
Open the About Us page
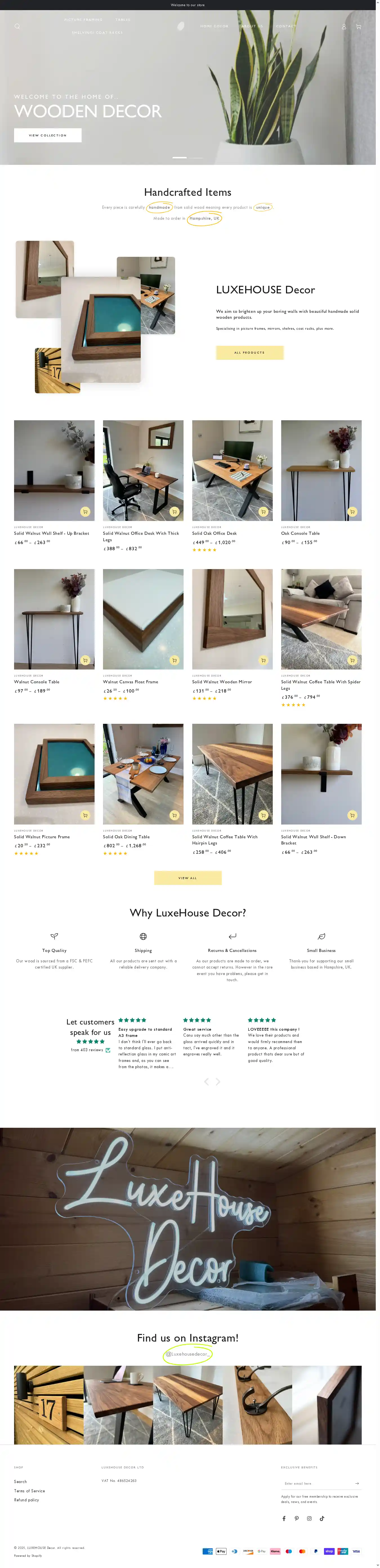coord(252,26)
